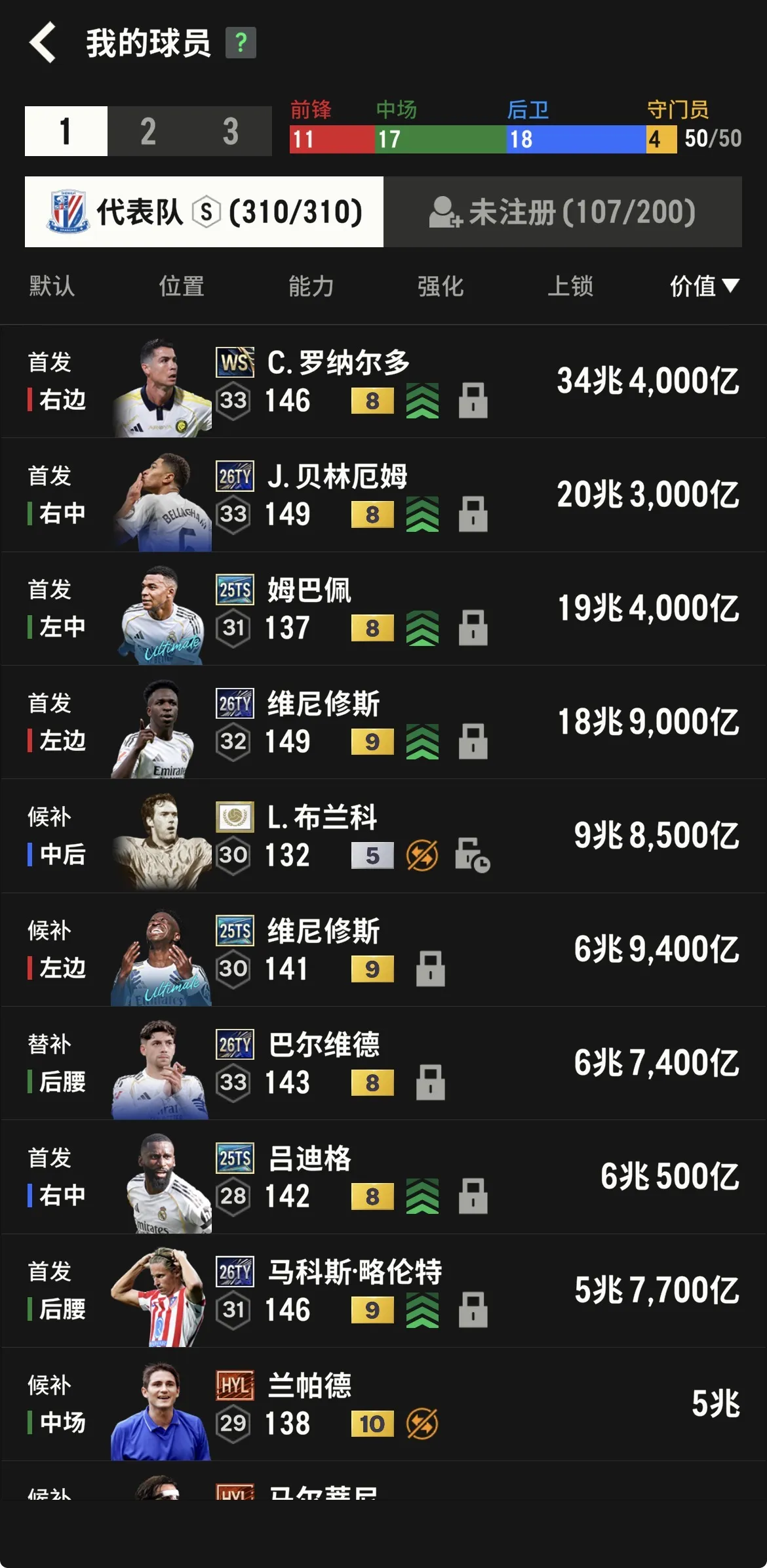Switch to squad page 2

[x=148, y=131]
